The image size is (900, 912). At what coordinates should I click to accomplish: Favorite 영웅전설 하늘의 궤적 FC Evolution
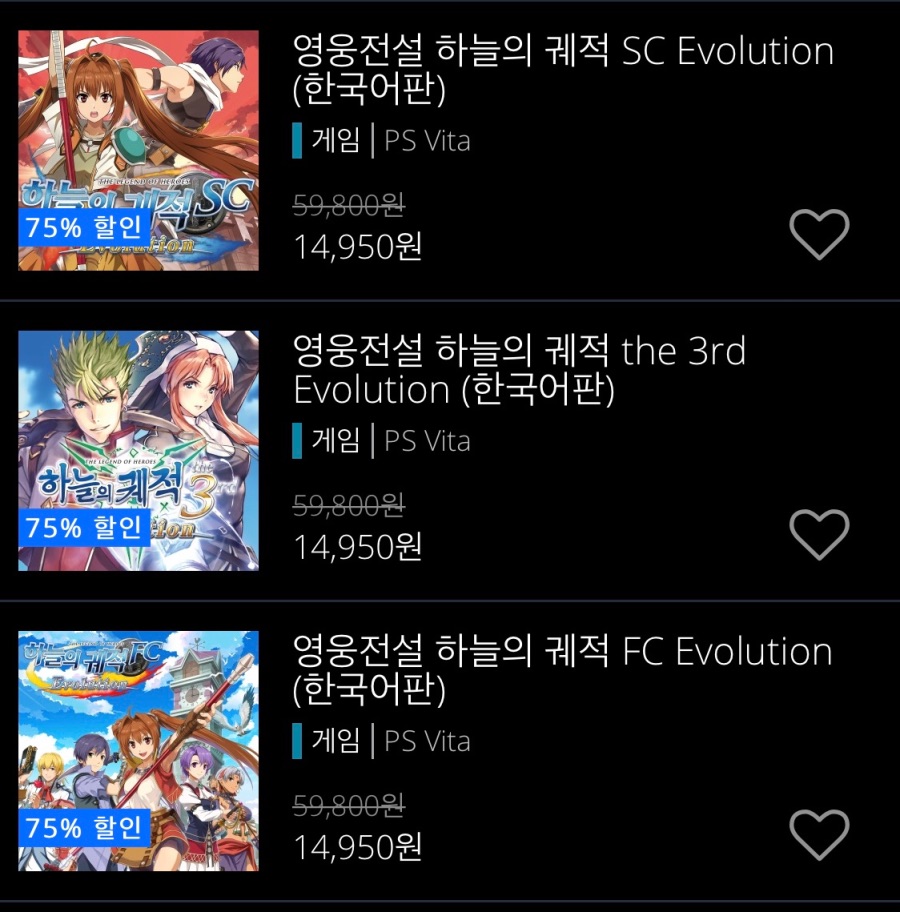pyautogui.click(x=820, y=836)
